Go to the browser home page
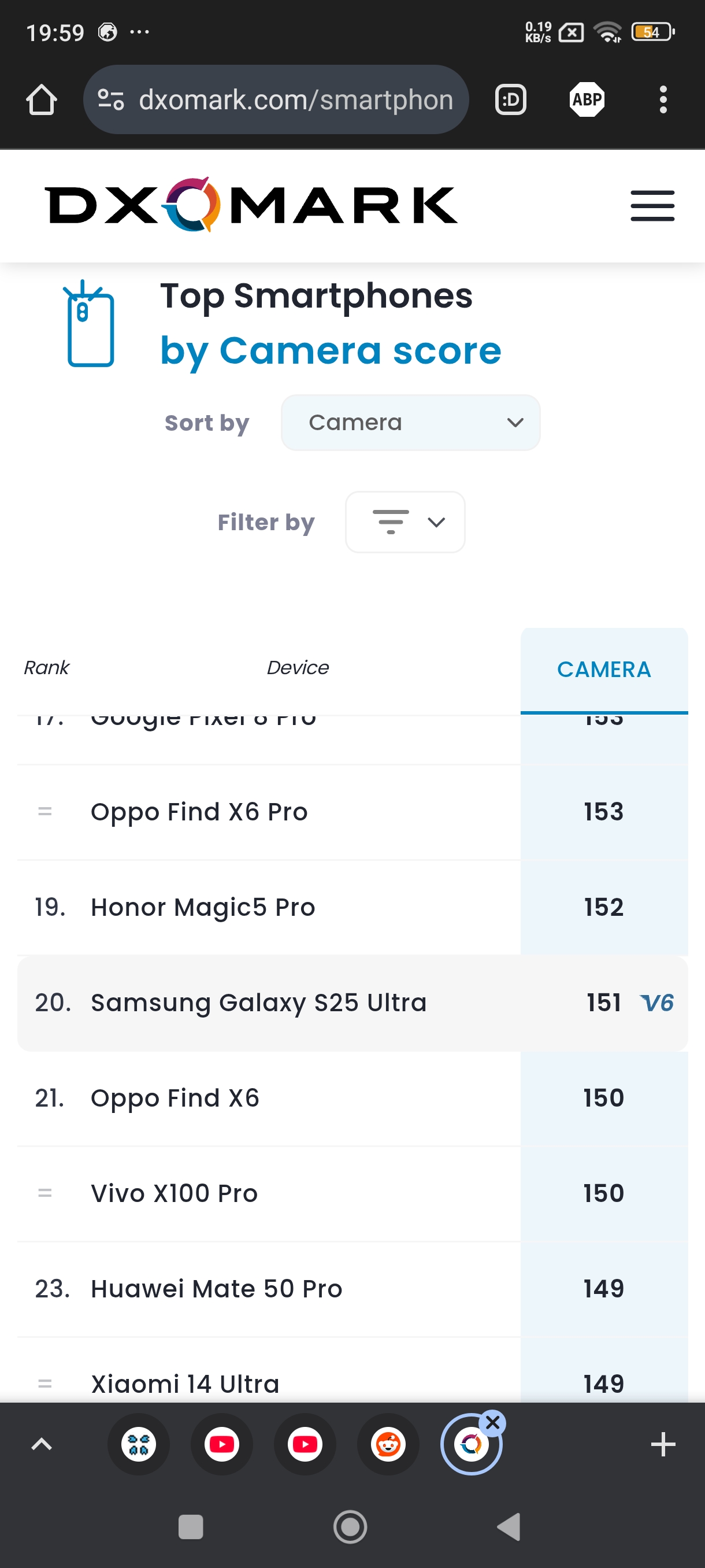 pos(42,99)
